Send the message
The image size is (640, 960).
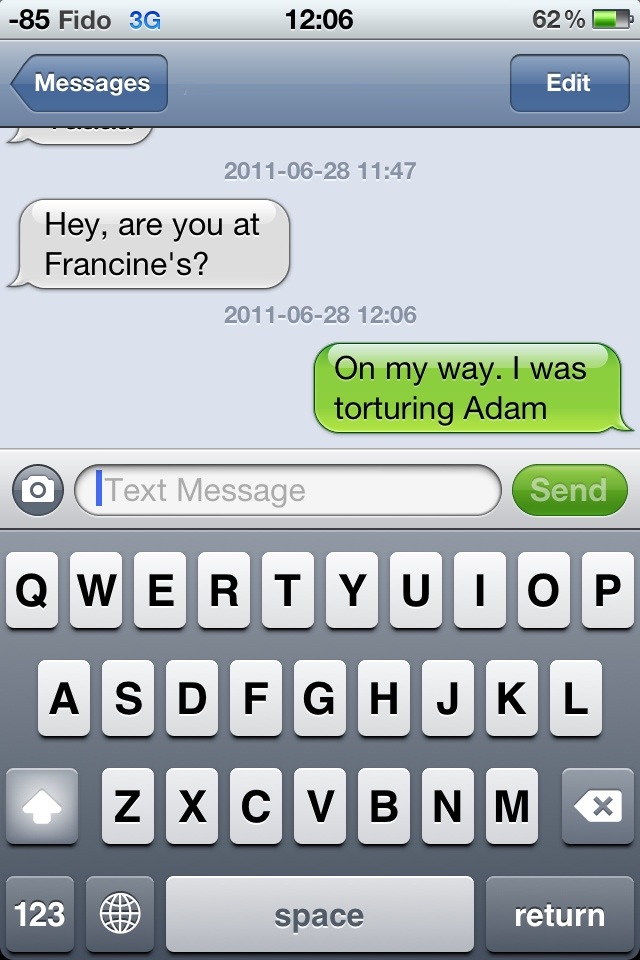(x=568, y=490)
